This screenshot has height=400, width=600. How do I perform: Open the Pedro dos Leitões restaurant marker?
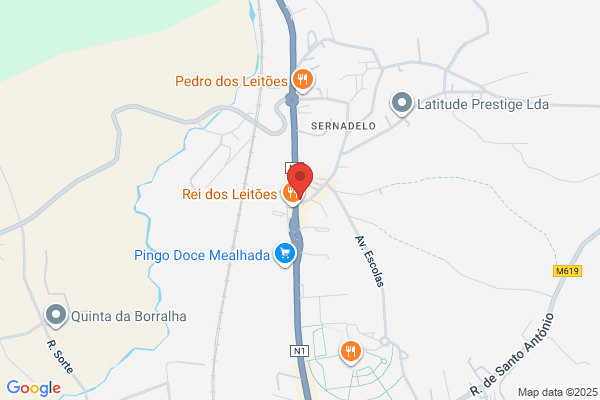pyautogui.click(x=304, y=80)
